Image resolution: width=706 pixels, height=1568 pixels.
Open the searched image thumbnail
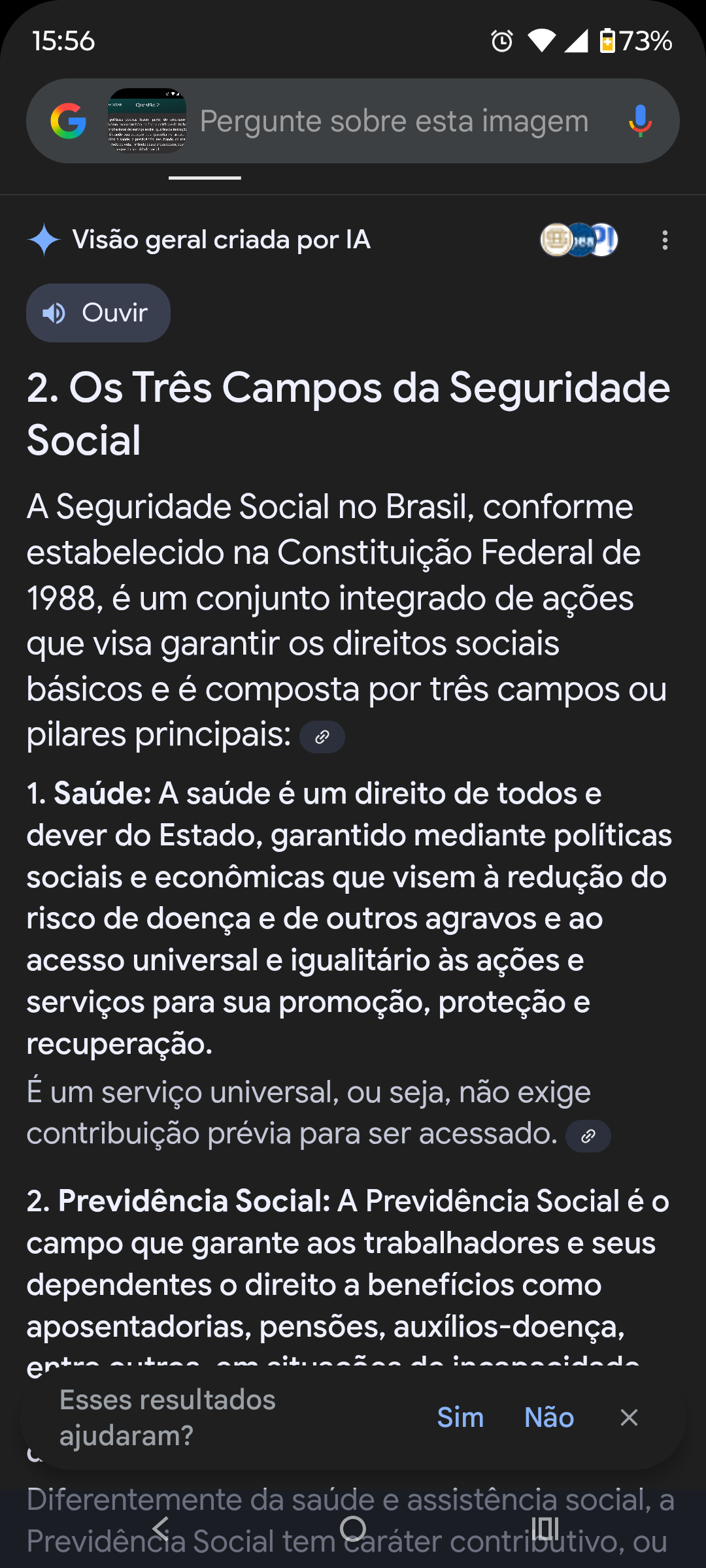[x=147, y=121]
